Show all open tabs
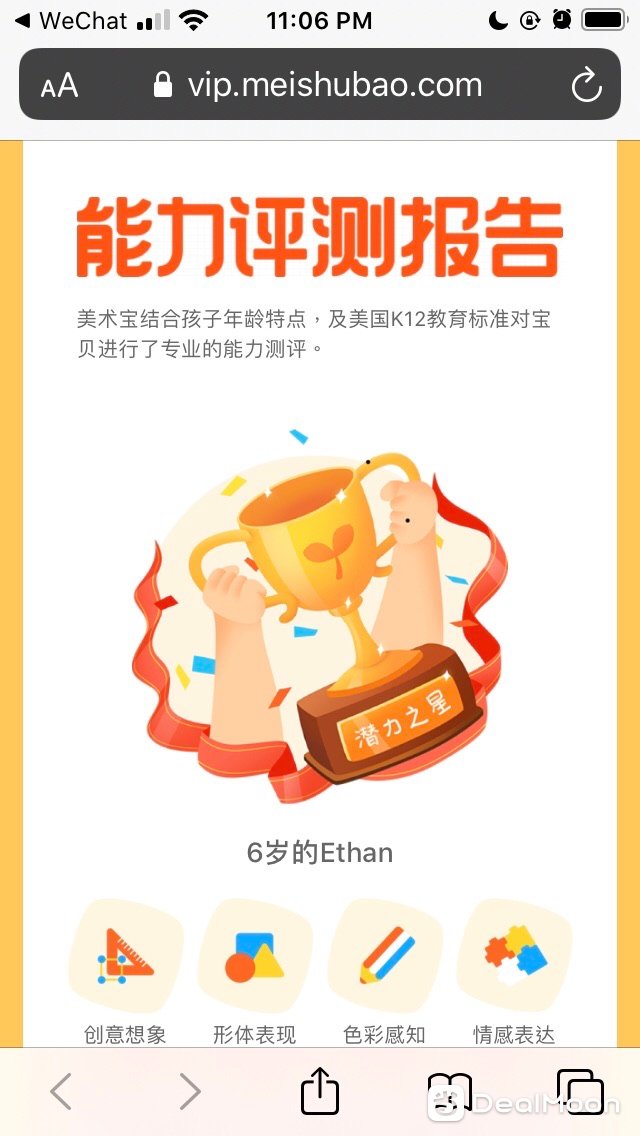This screenshot has width=640, height=1136. [580, 1091]
